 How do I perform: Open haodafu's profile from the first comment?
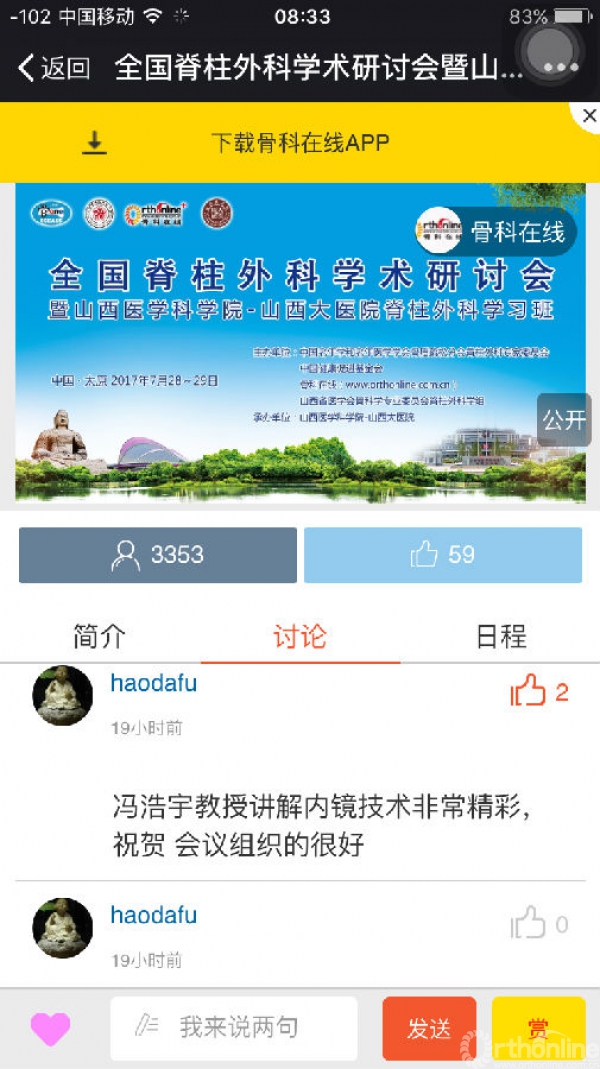pos(62,695)
